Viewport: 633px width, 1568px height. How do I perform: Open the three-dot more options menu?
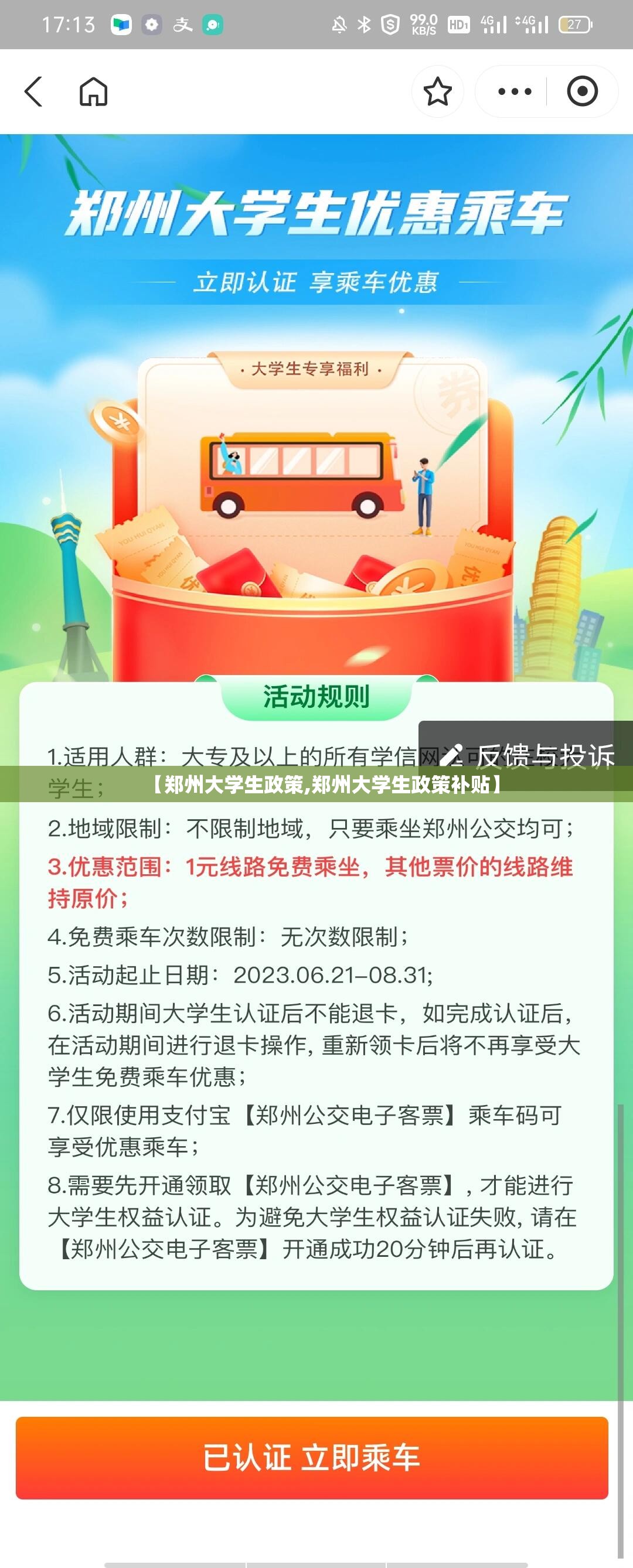[x=515, y=92]
